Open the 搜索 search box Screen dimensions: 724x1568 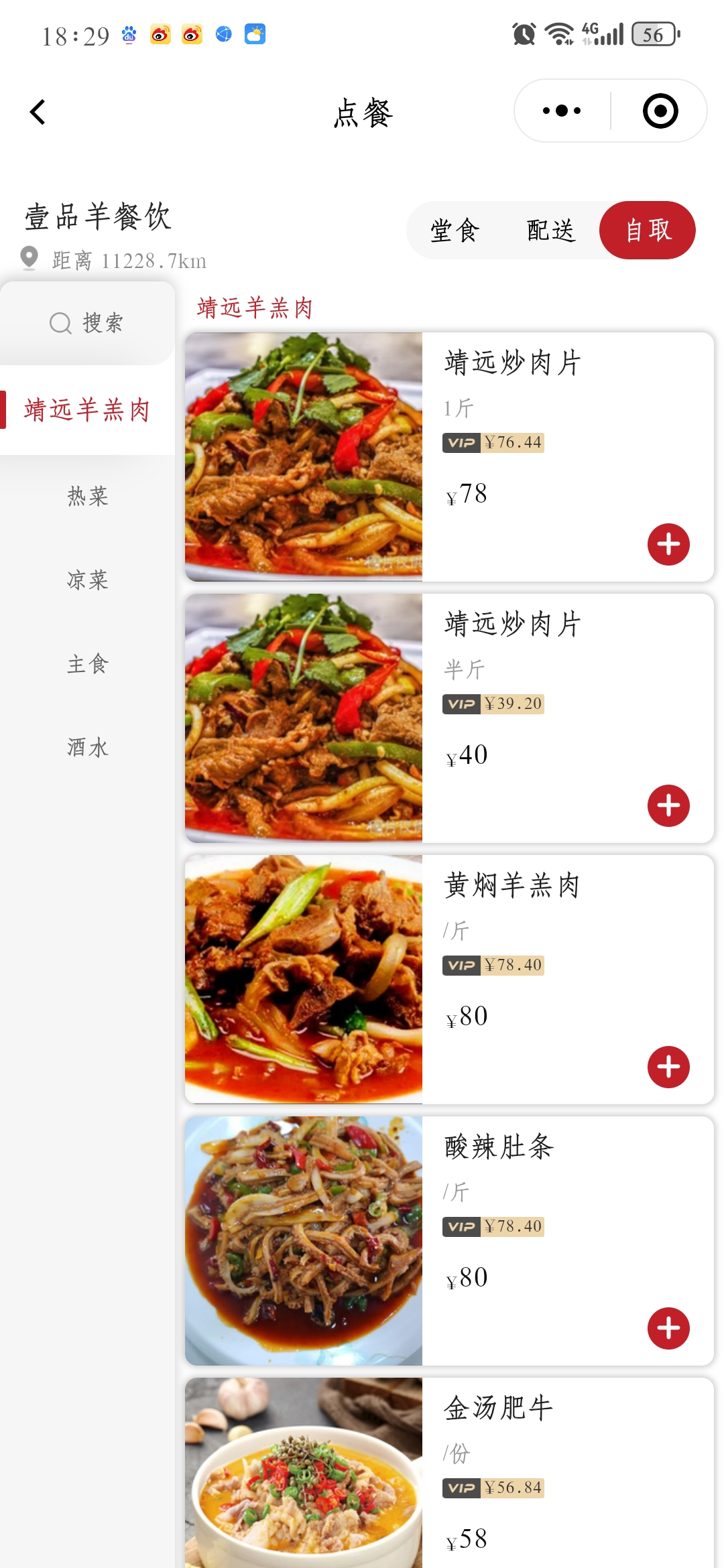87,323
